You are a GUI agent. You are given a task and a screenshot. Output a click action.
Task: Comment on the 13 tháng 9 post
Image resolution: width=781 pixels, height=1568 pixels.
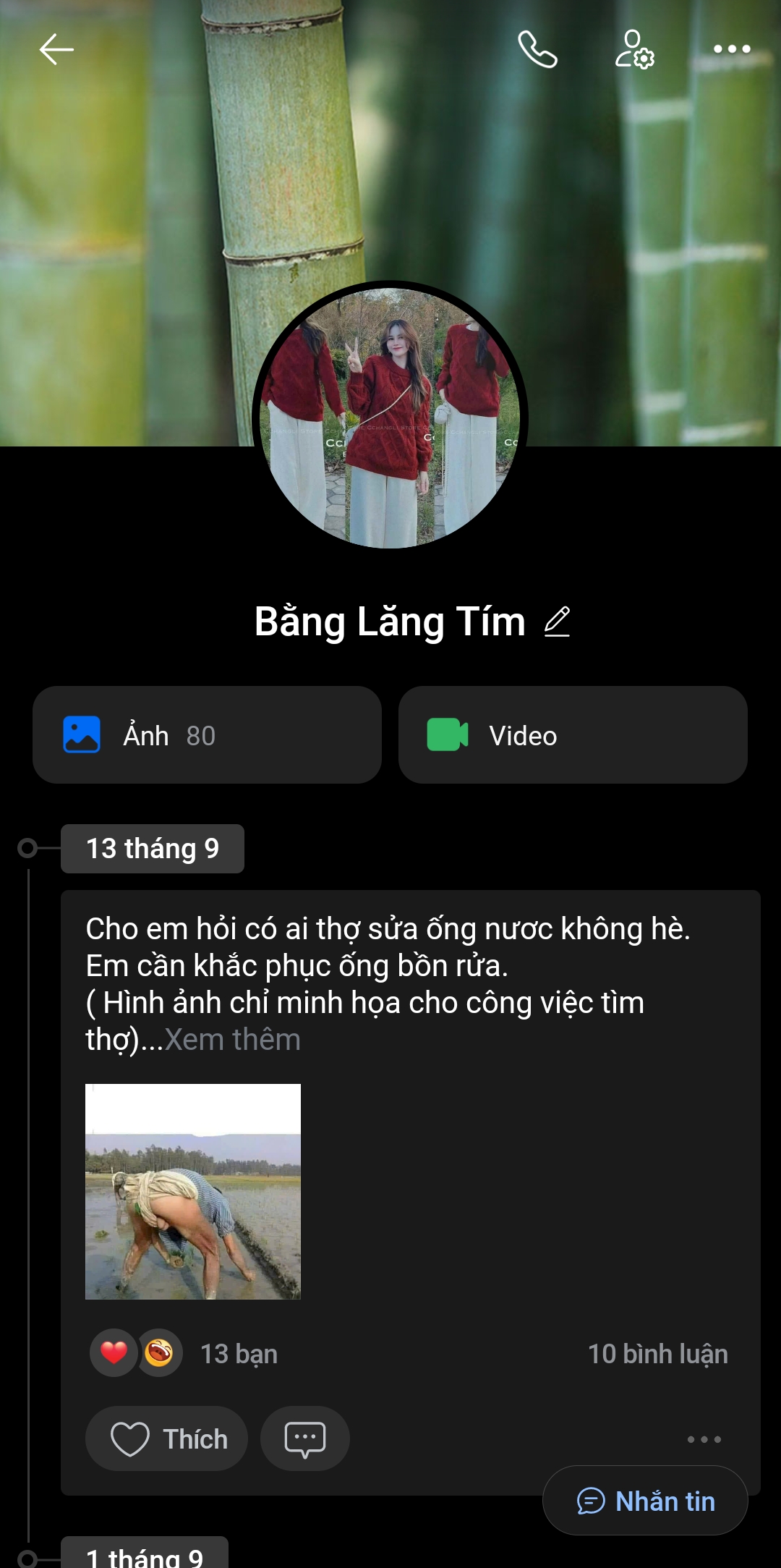pyautogui.click(x=304, y=1438)
